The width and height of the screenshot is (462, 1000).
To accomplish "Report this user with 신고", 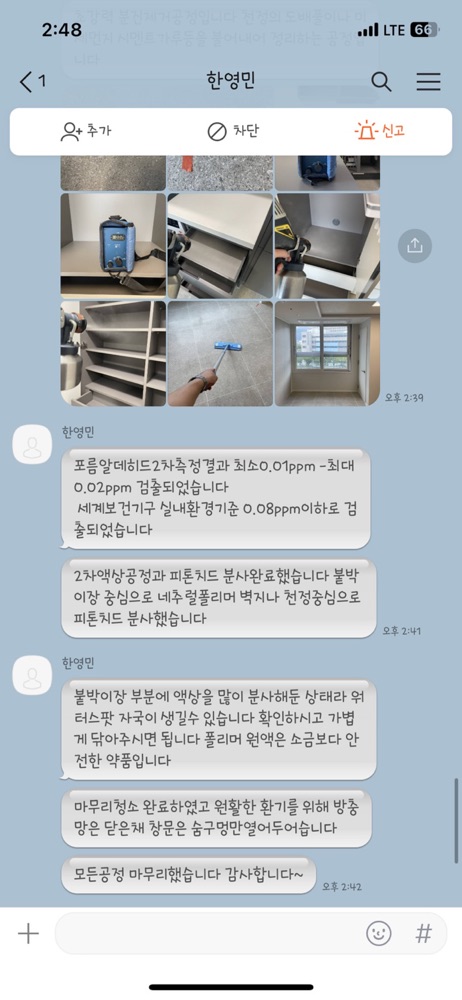I will (380, 131).
